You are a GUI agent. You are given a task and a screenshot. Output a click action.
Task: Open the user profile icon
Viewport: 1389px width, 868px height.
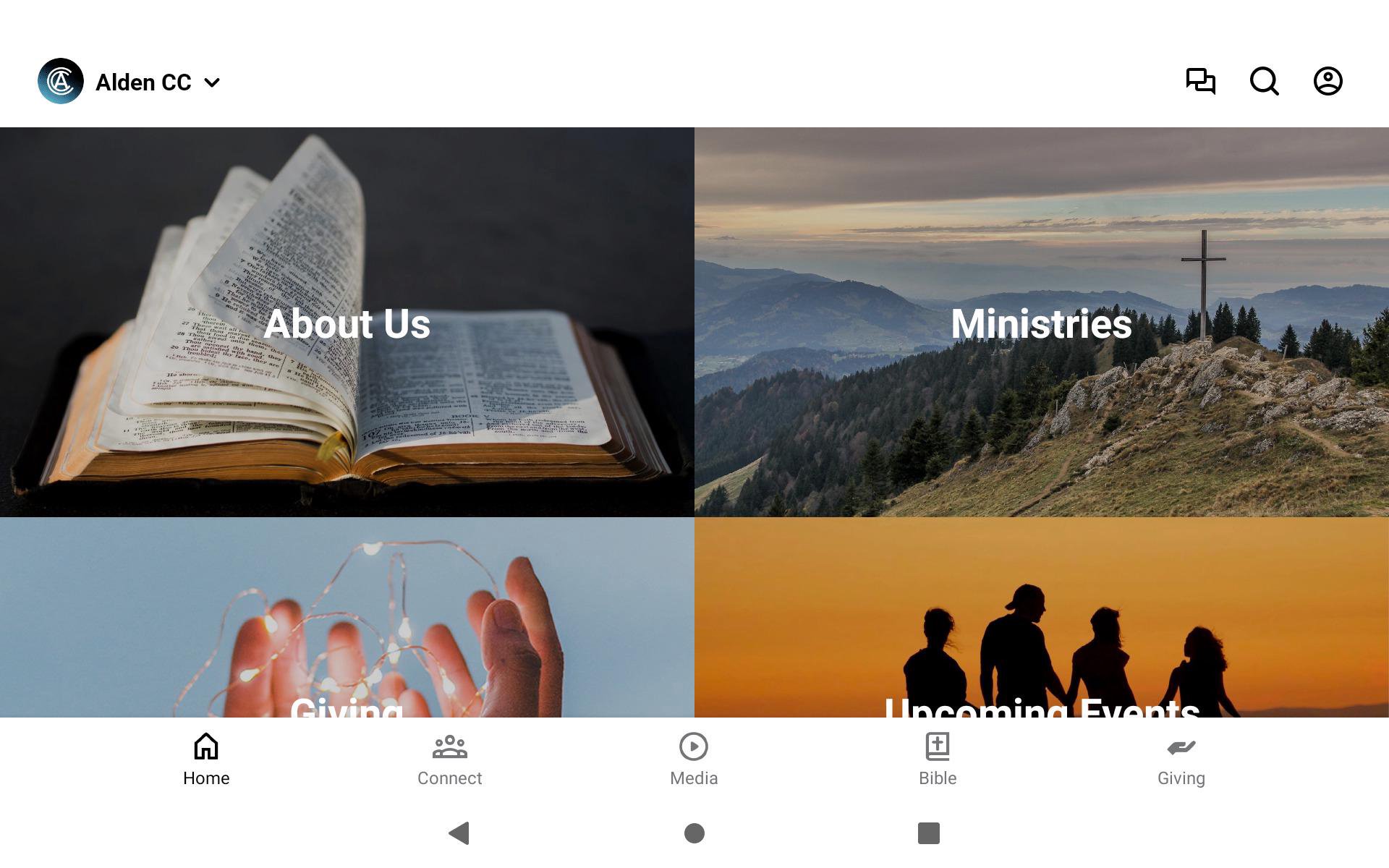click(x=1328, y=81)
